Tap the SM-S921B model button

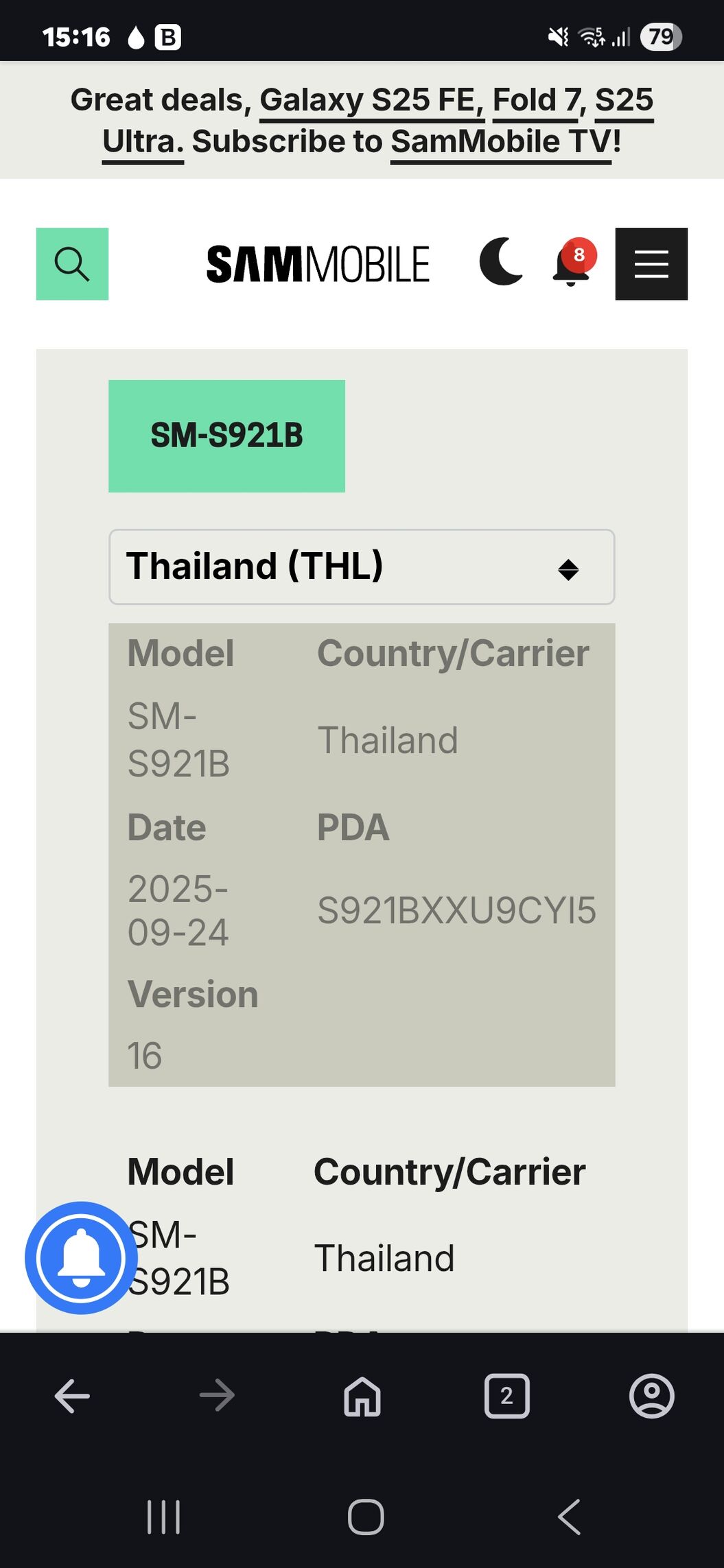click(x=226, y=436)
